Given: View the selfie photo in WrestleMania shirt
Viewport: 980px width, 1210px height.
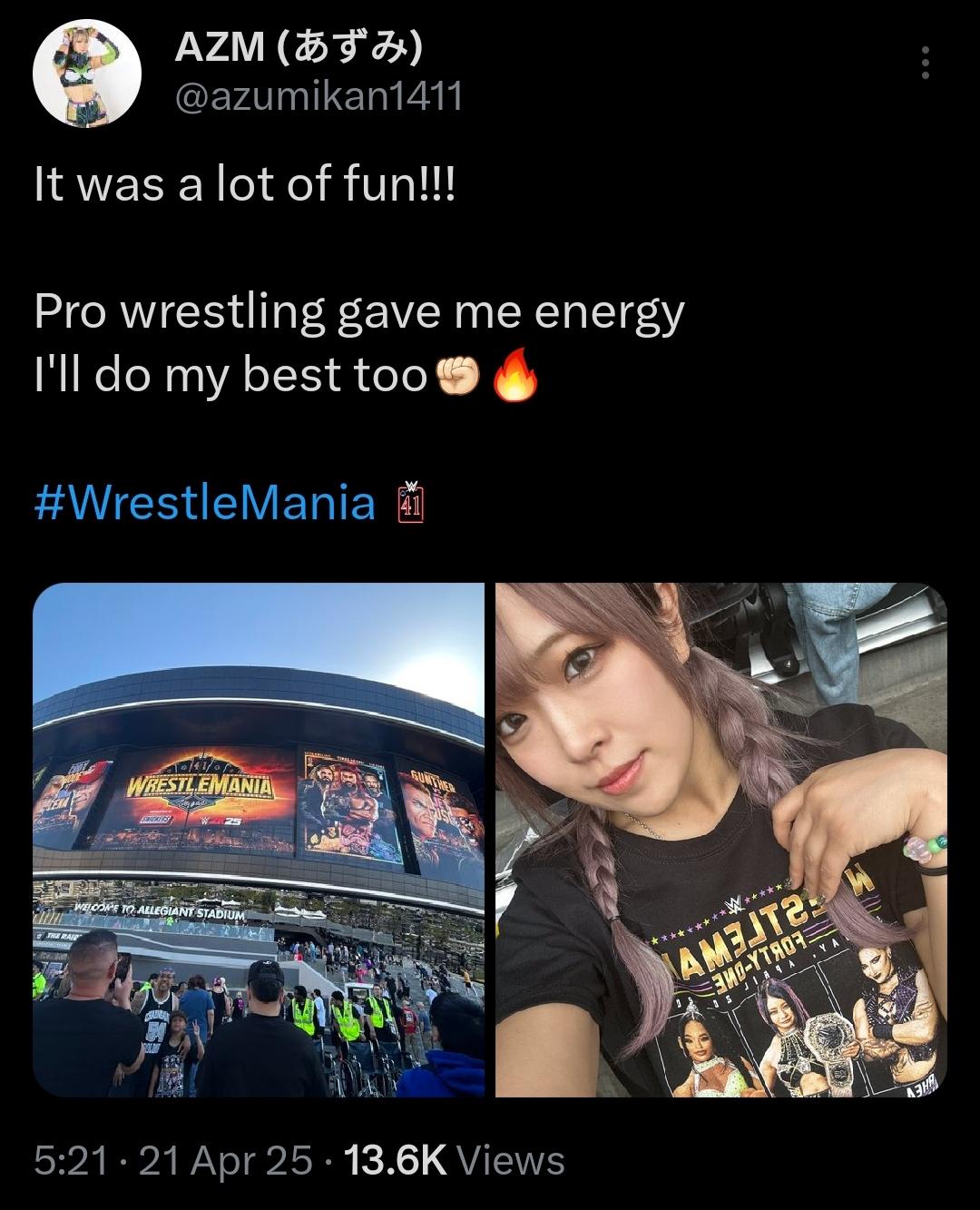Looking at the screenshot, I should (721, 840).
